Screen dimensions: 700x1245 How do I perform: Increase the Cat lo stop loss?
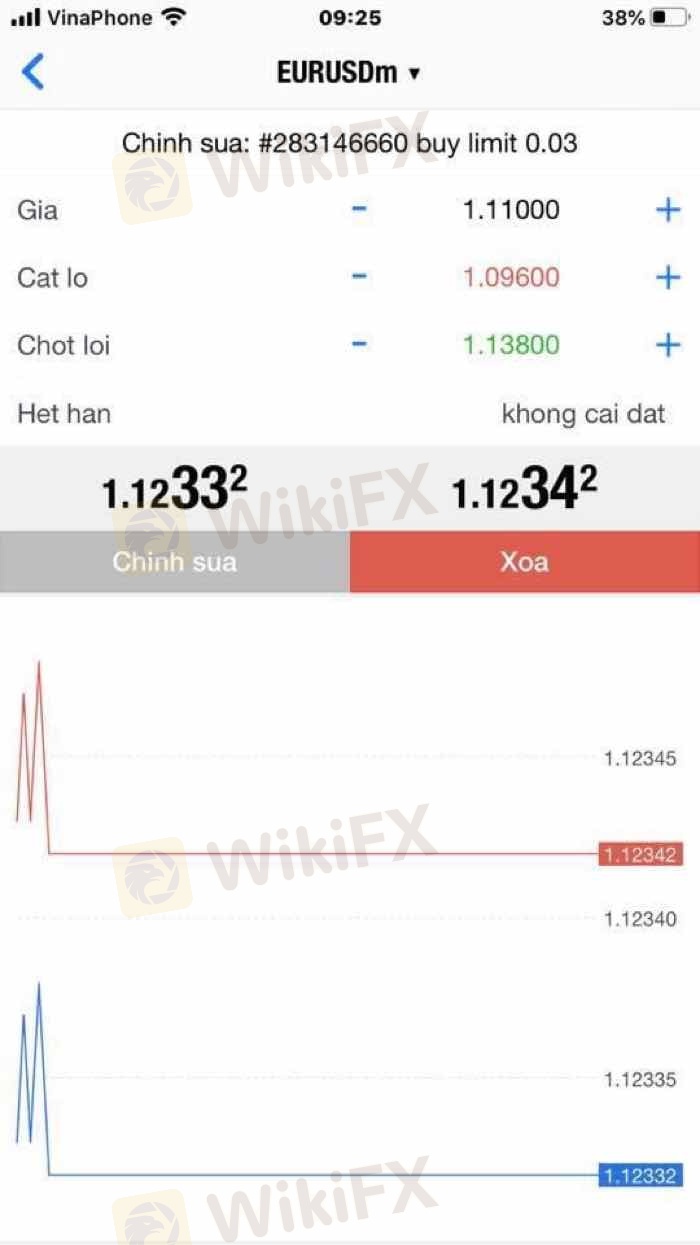pyautogui.click(x=667, y=277)
